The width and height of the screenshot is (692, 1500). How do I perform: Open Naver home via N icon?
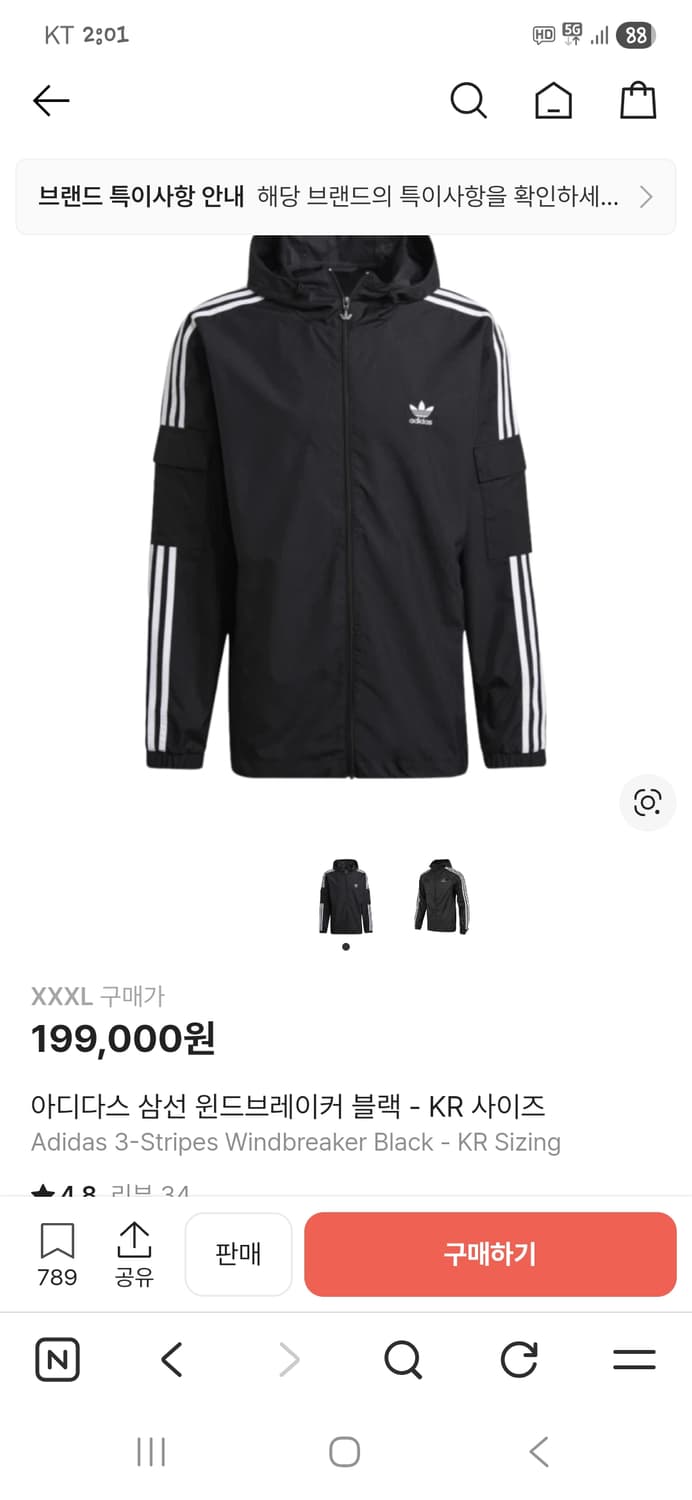click(x=57, y=1360)
